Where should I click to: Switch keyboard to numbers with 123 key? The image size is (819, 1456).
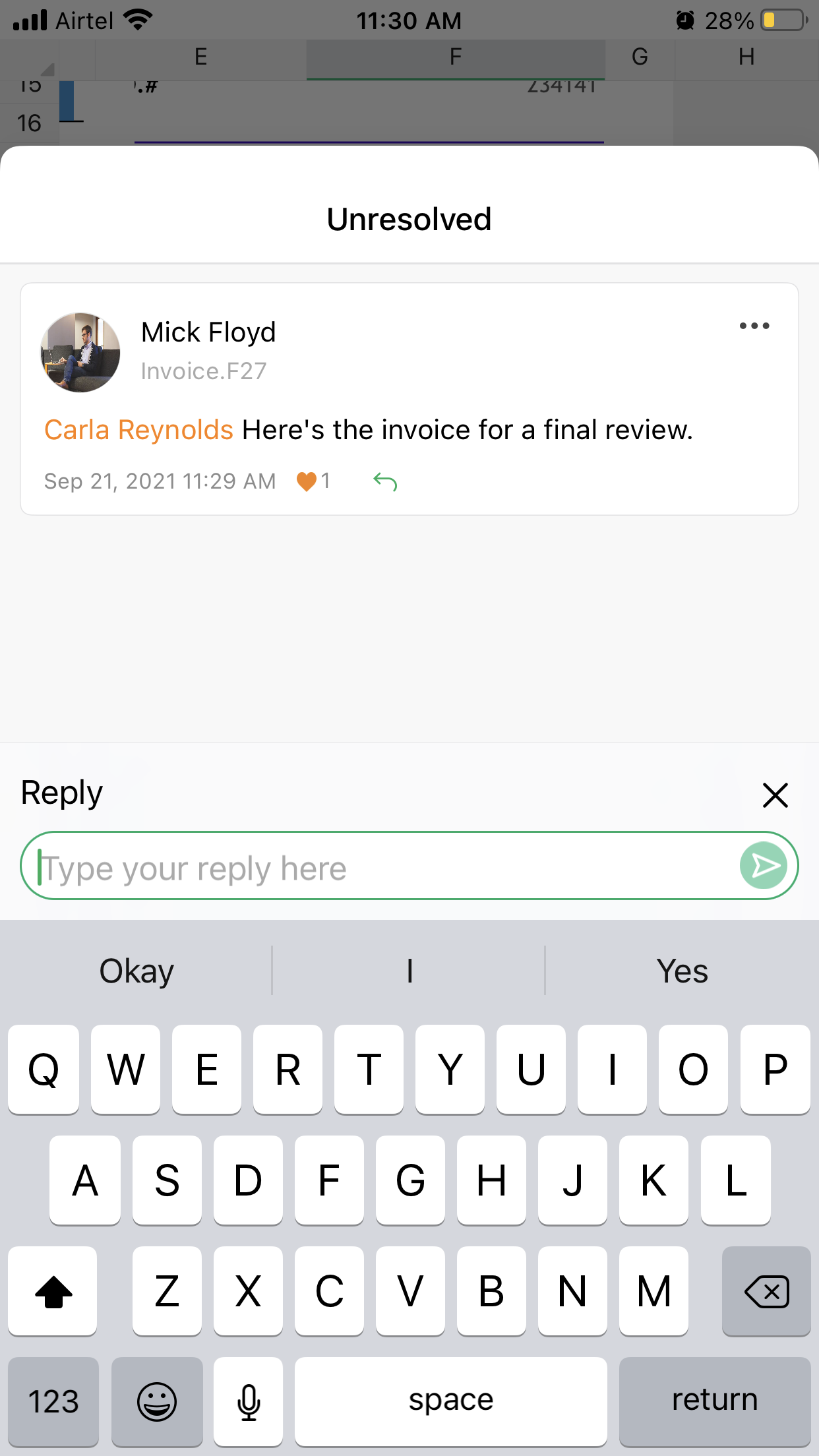click(x=53, y=1401)
